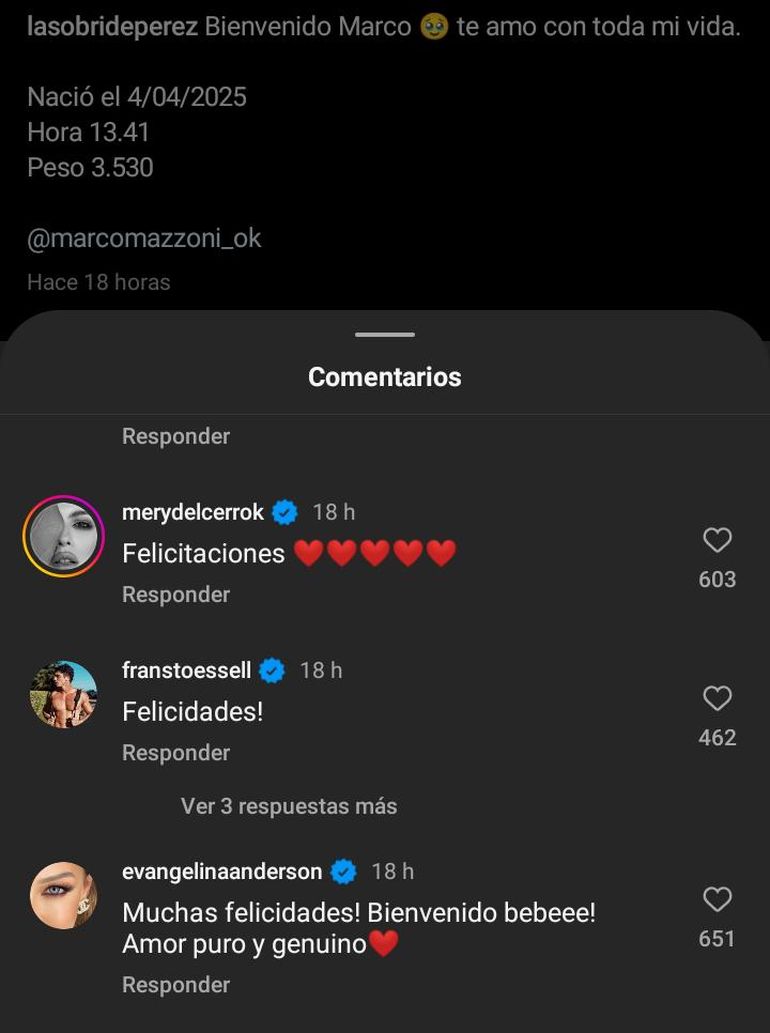Open franstoessell's profile picture
Viewport: 770px width, 1033px height.
pyautogui.click(x=64, y=694)
